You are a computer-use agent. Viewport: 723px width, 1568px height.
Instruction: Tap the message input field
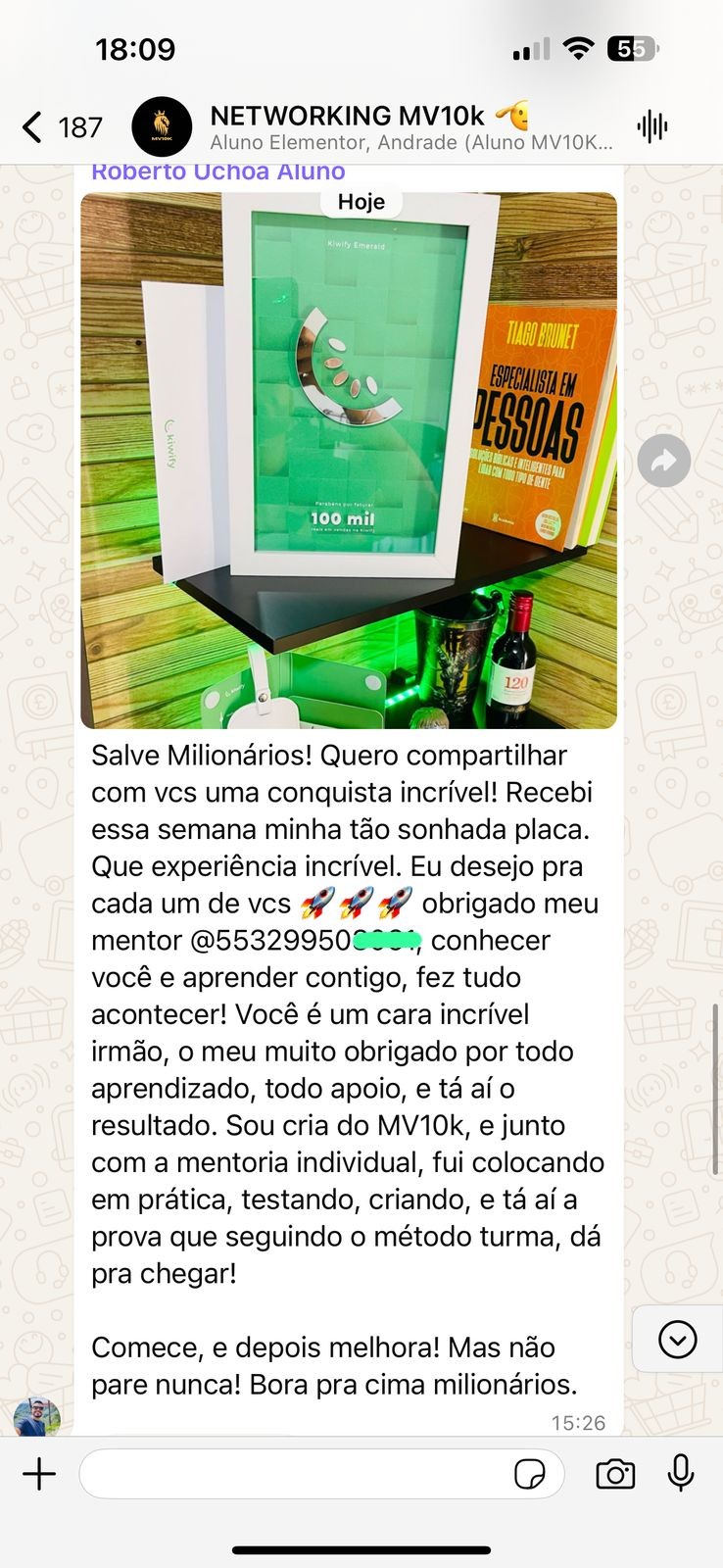tap(294, 1474)
